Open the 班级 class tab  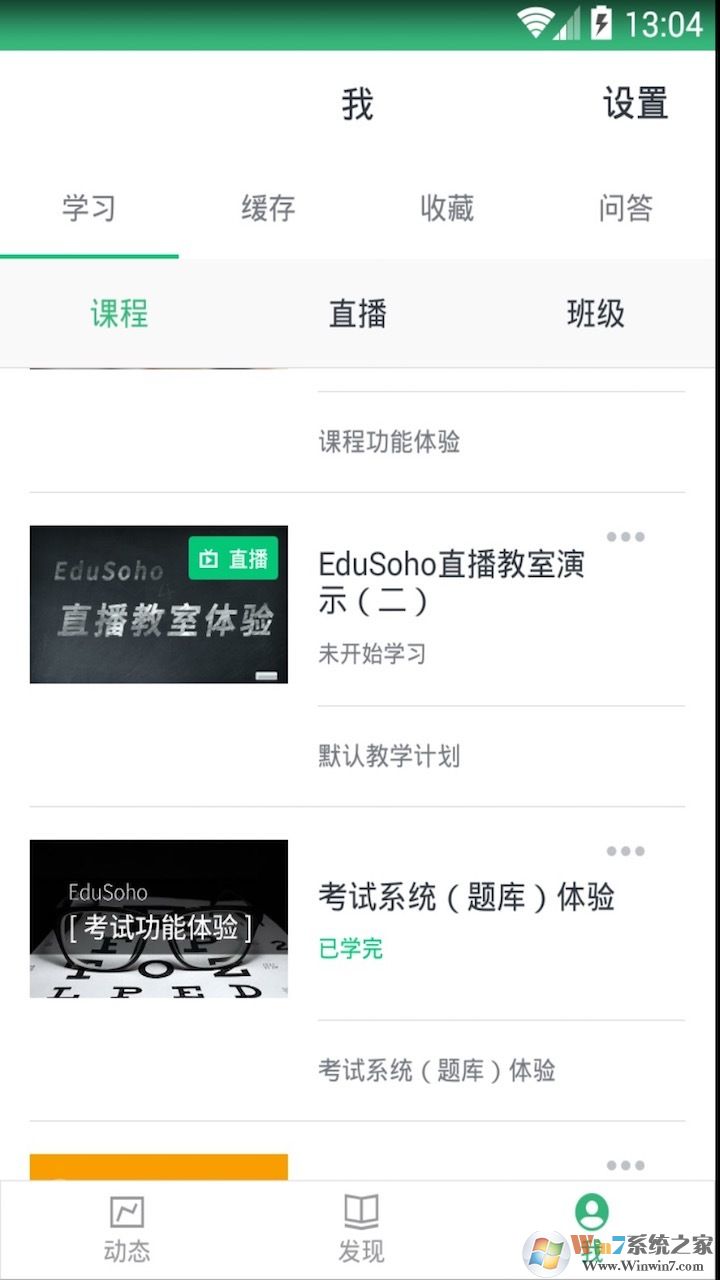(x=595, y=313)
